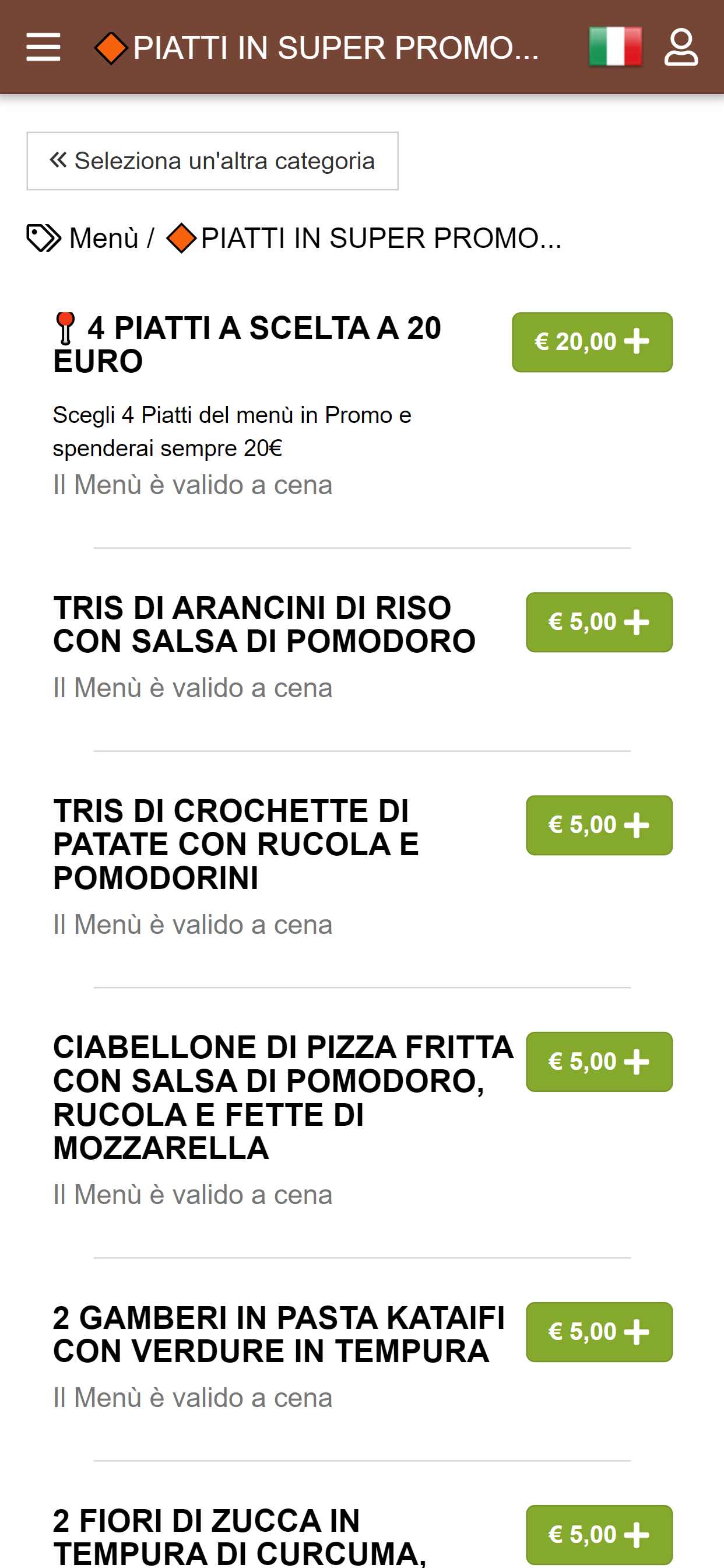Viewport: 724px width, 1568px height.
Task: Add Tris di Arancini di Riso for €5,00
Action: [x=599, y=622]
